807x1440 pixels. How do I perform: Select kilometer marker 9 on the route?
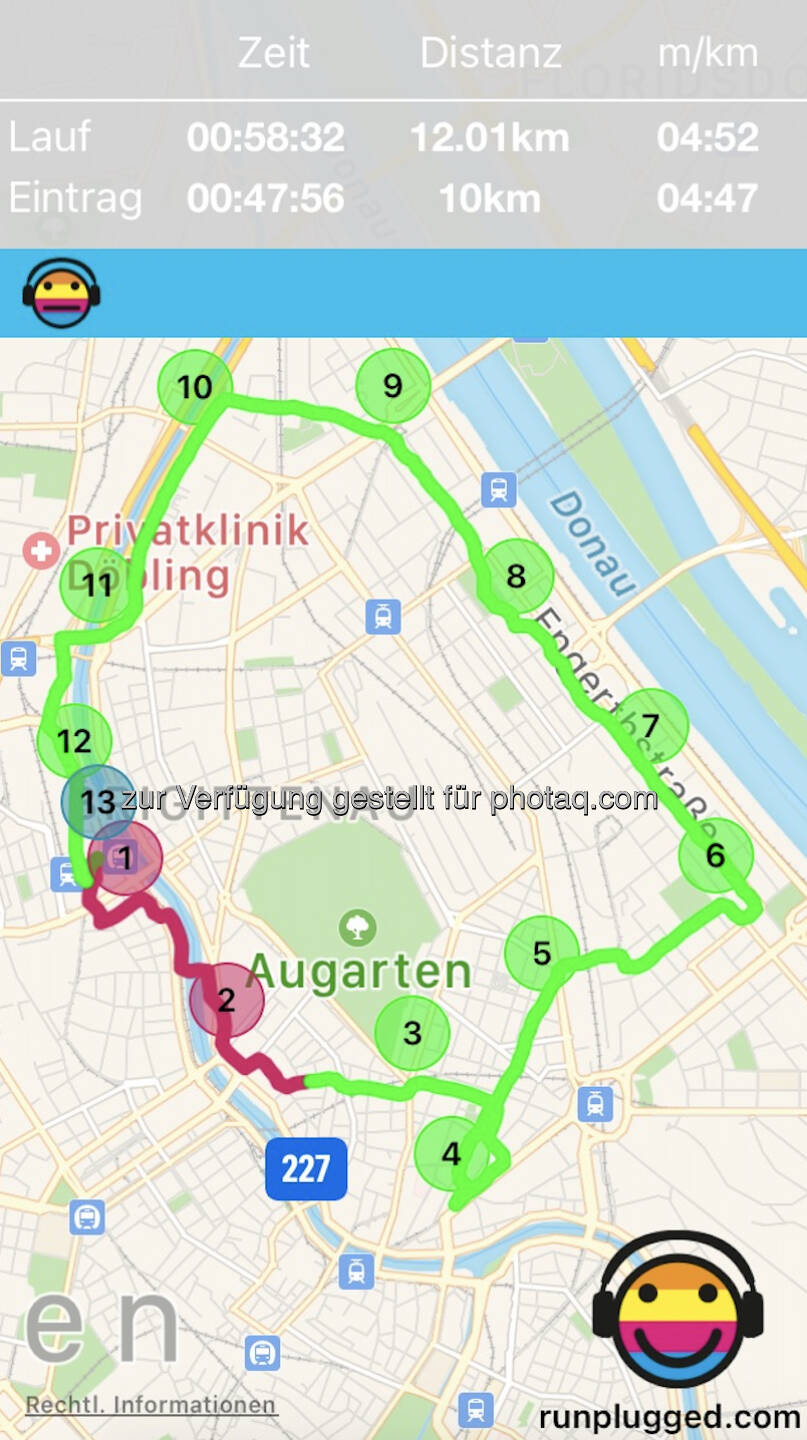(x=393, y=385)
